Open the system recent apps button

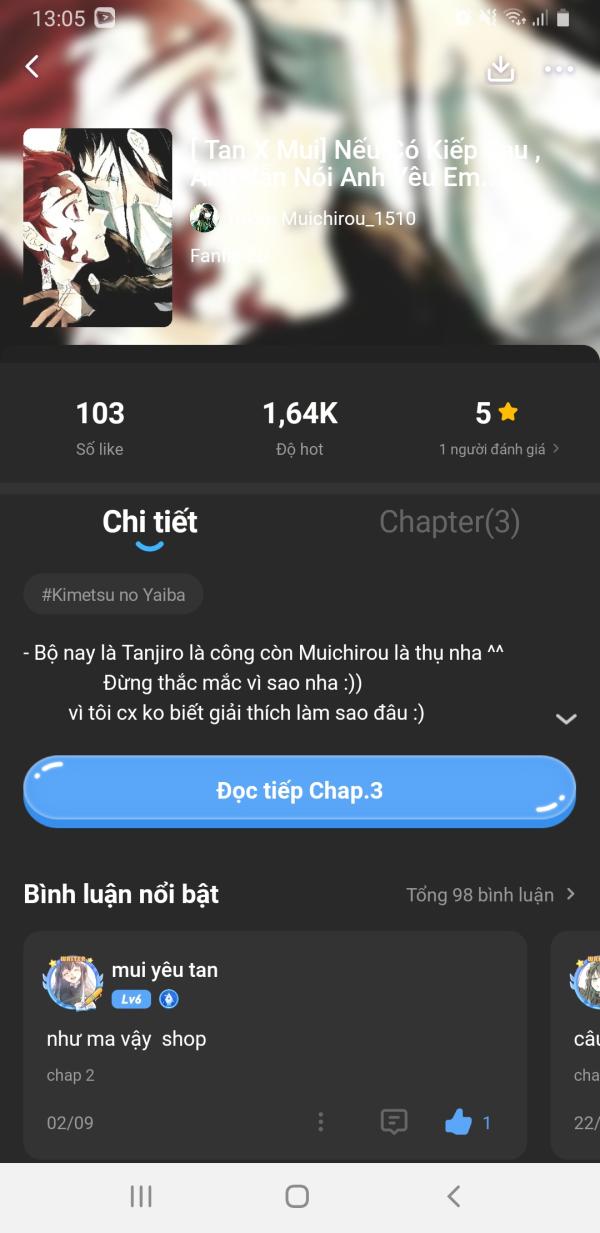click(141, 1196)
